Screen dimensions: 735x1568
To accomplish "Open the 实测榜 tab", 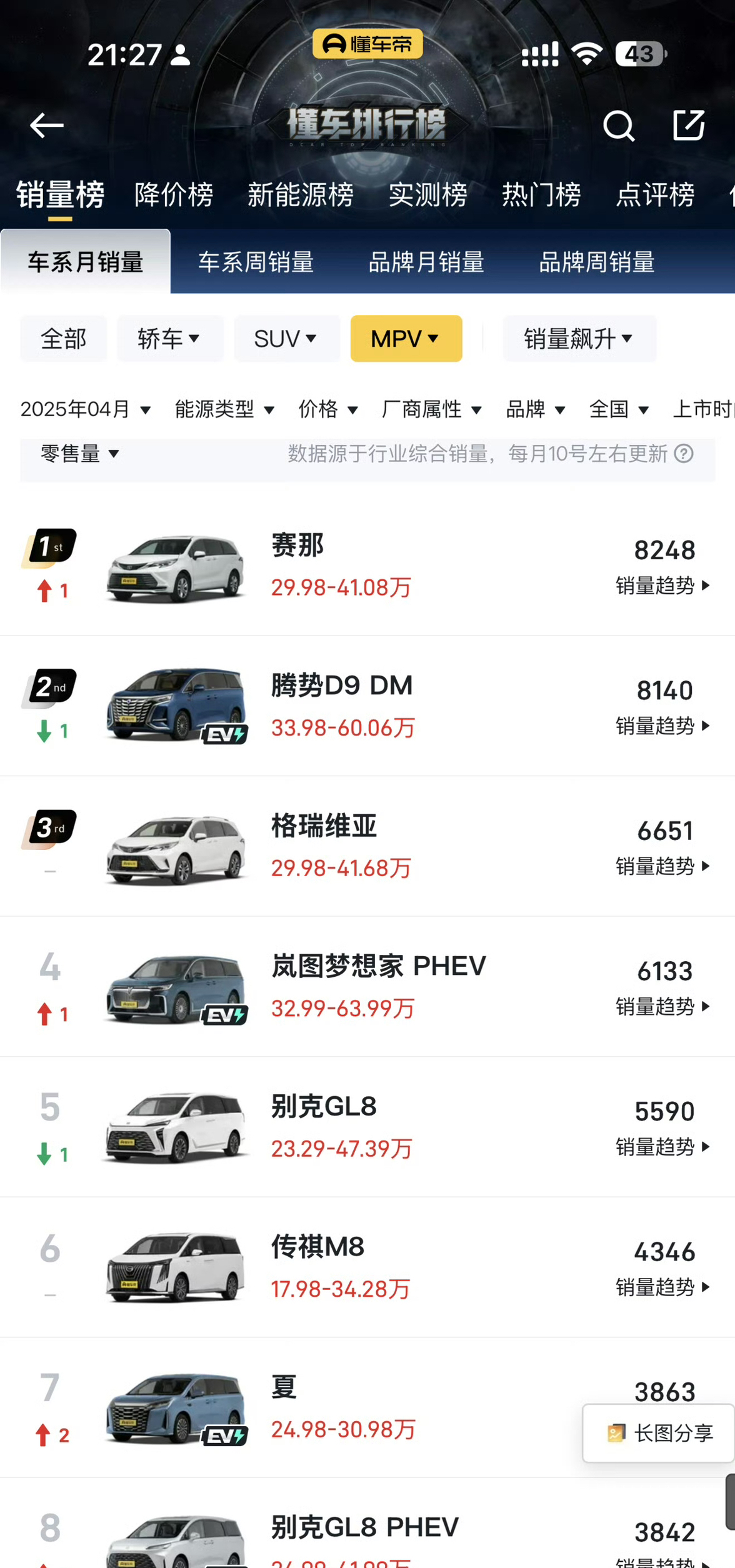I will pos(428,194).
